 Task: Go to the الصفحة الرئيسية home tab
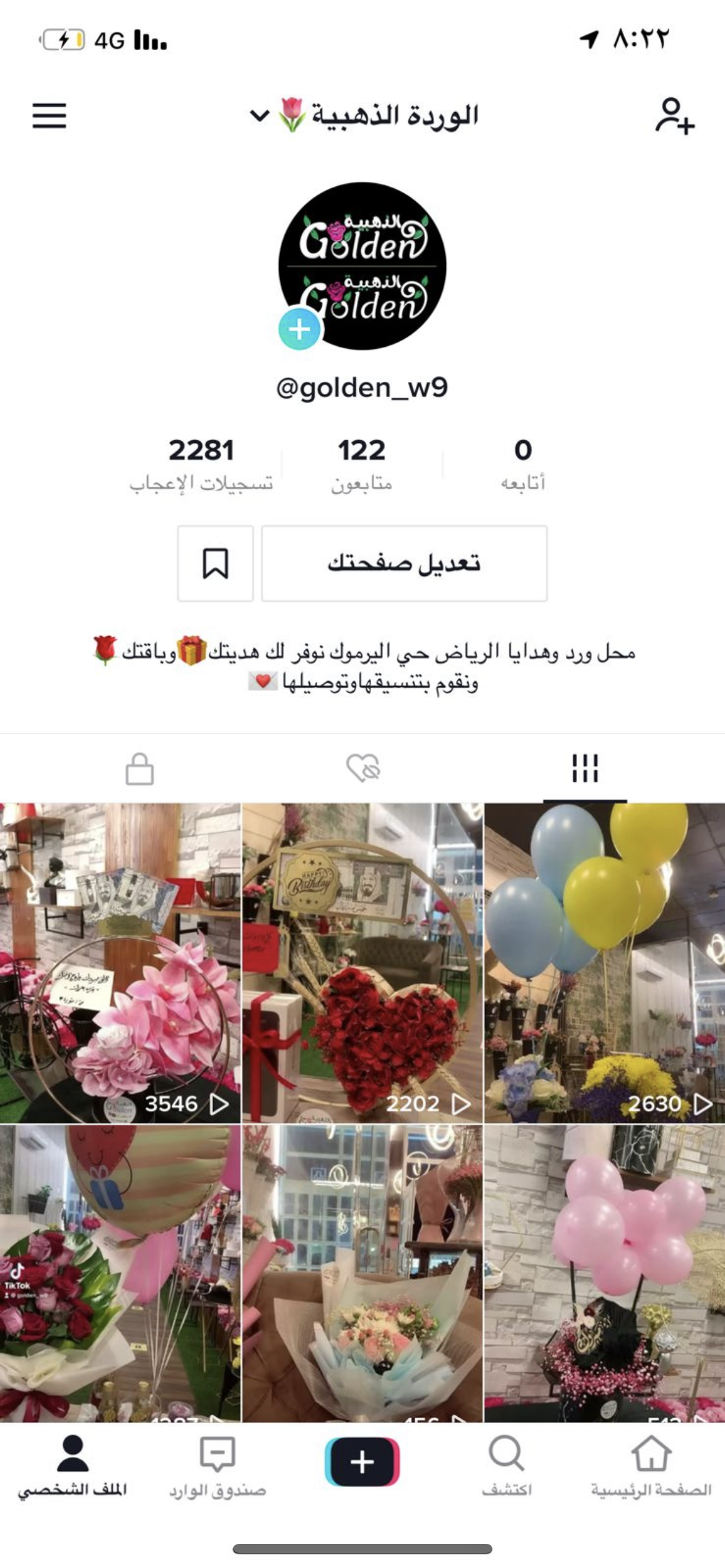coord(651,1466)
